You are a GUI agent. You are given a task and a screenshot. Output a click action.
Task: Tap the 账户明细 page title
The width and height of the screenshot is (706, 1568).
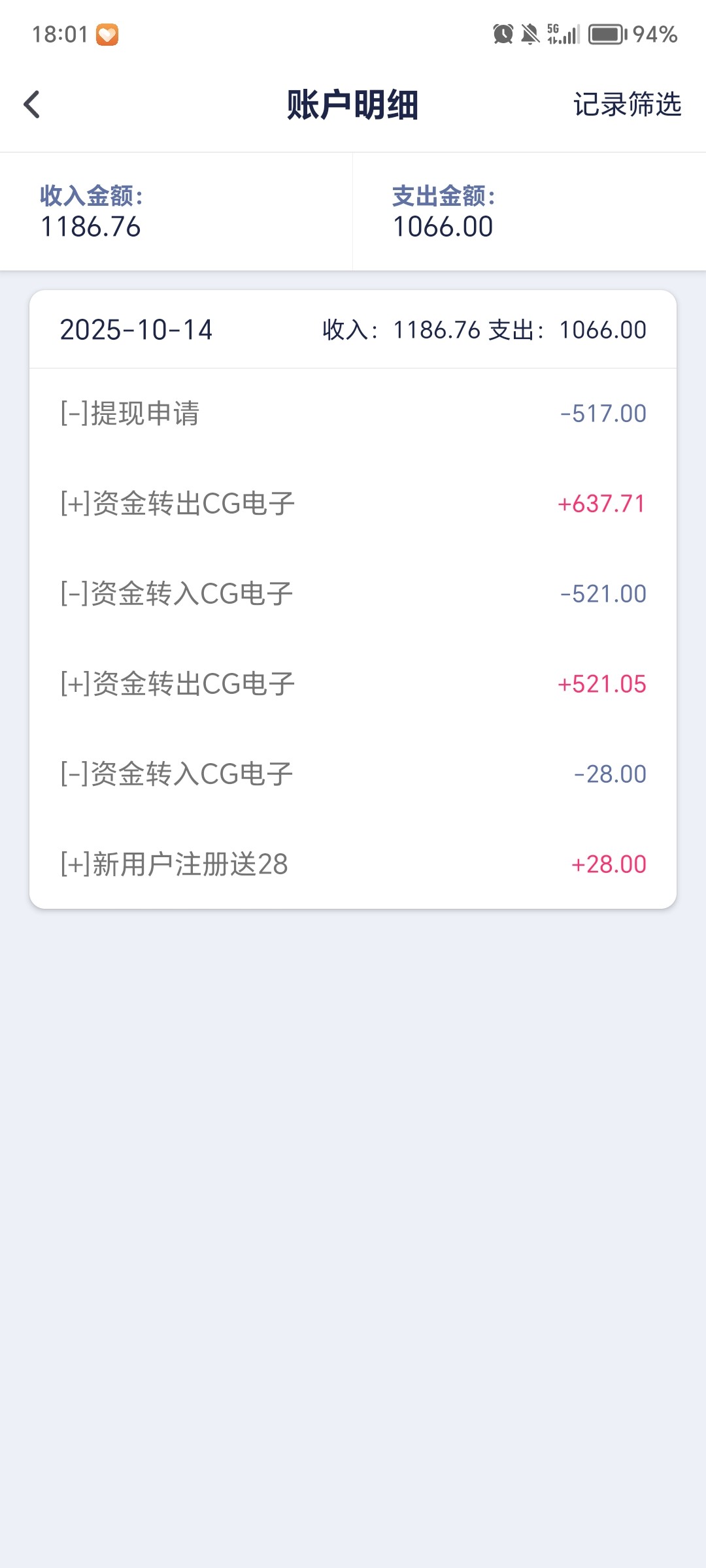point(353,105)
